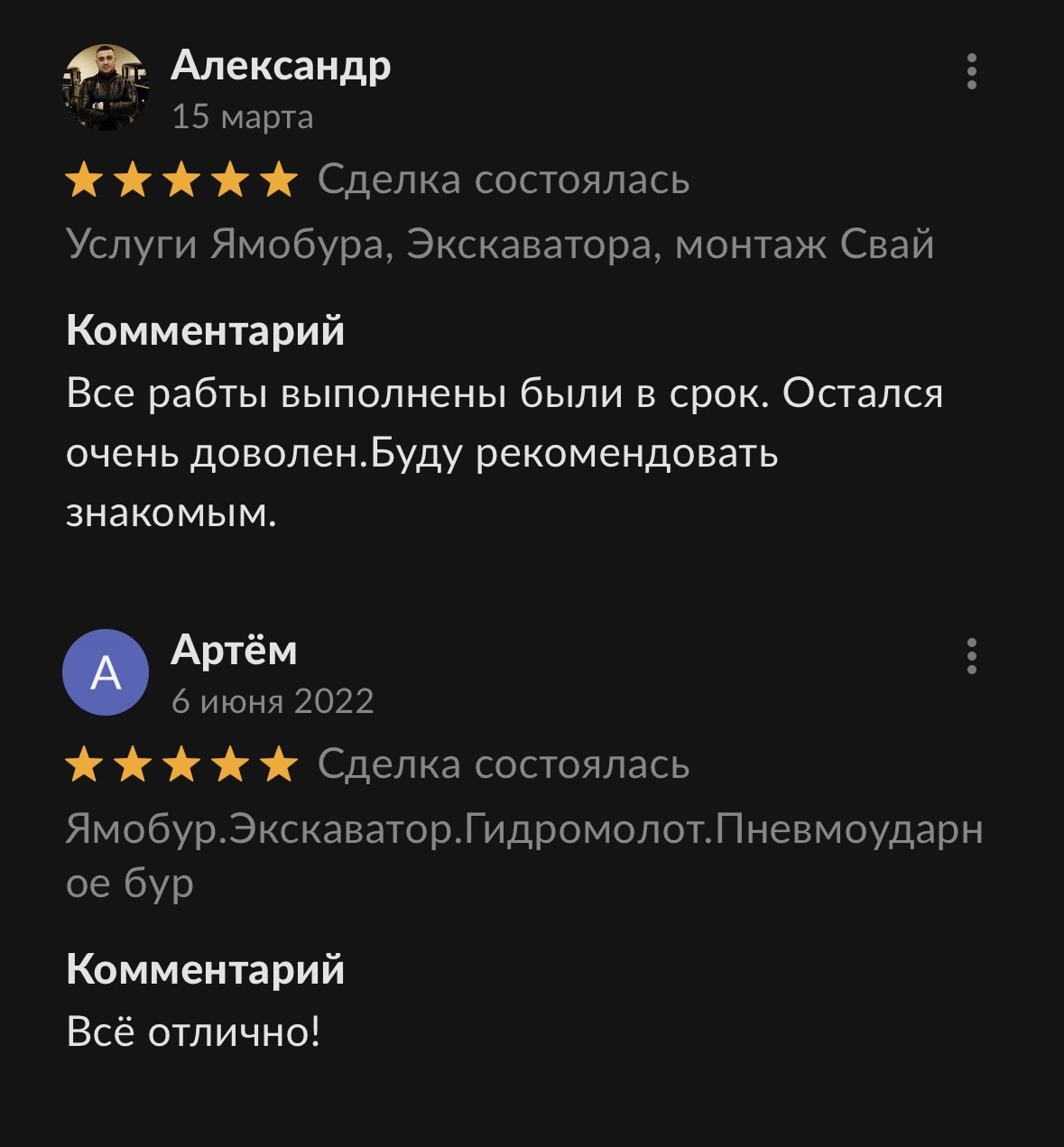The width and height of the screenshot is (1064, 1147).
Task: Open the options menu on Александр's review
Action: 971,72
